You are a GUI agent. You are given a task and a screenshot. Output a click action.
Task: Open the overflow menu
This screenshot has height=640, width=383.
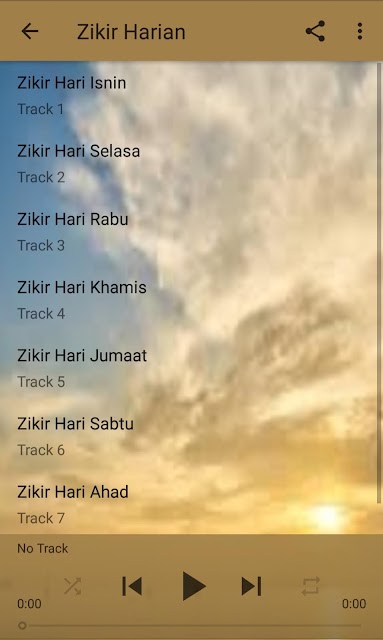[x=359, y=31]
